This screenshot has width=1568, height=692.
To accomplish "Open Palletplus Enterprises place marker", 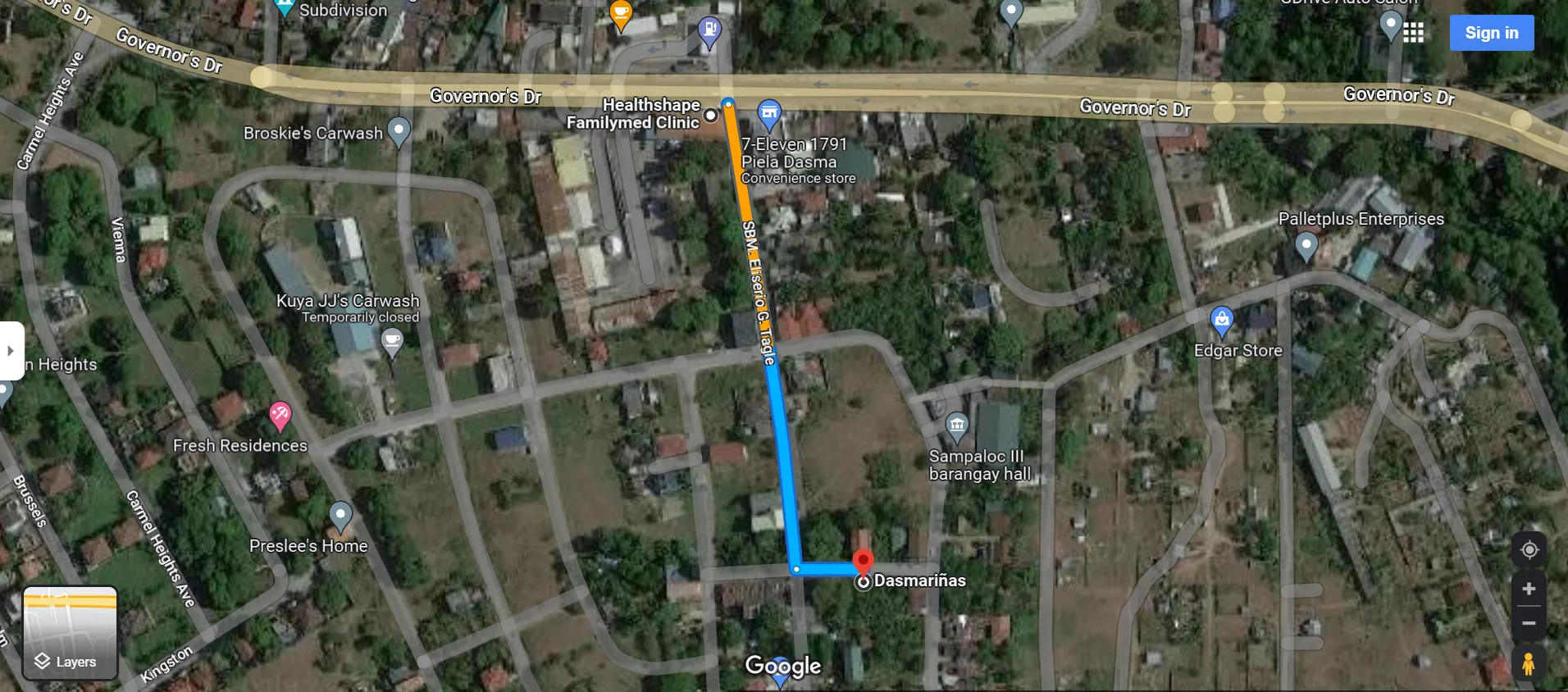I will pos(1306,244).
